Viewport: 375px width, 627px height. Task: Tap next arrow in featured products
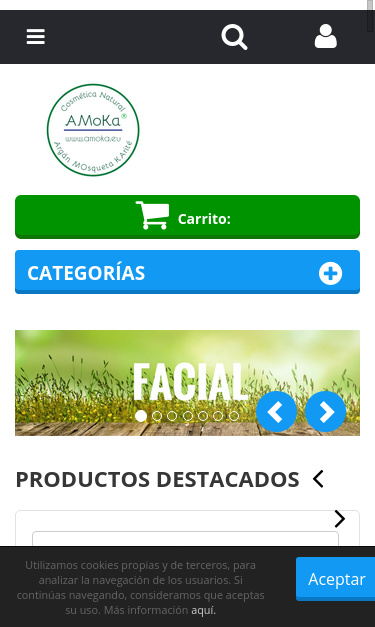[x=340, y=519]
